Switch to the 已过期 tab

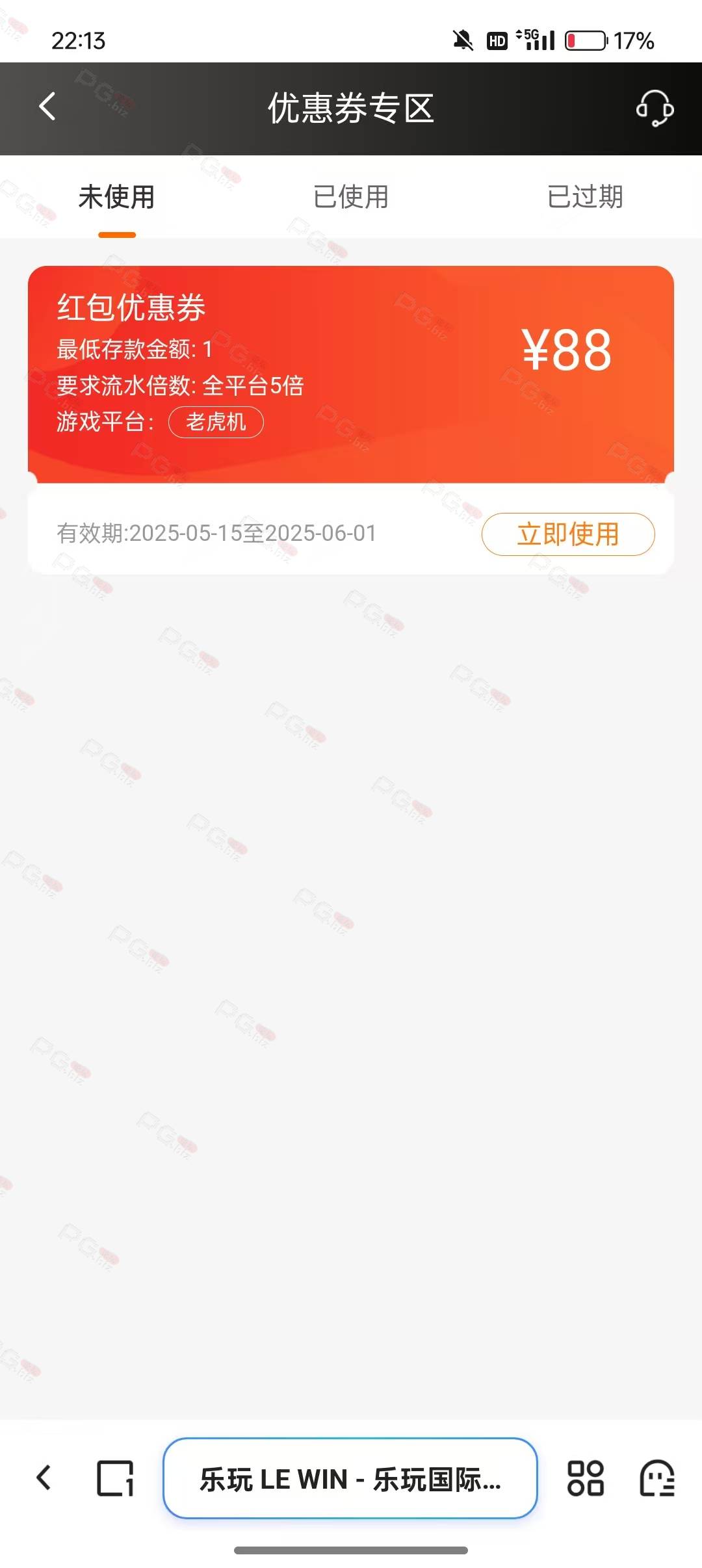[x=585, y=197]
